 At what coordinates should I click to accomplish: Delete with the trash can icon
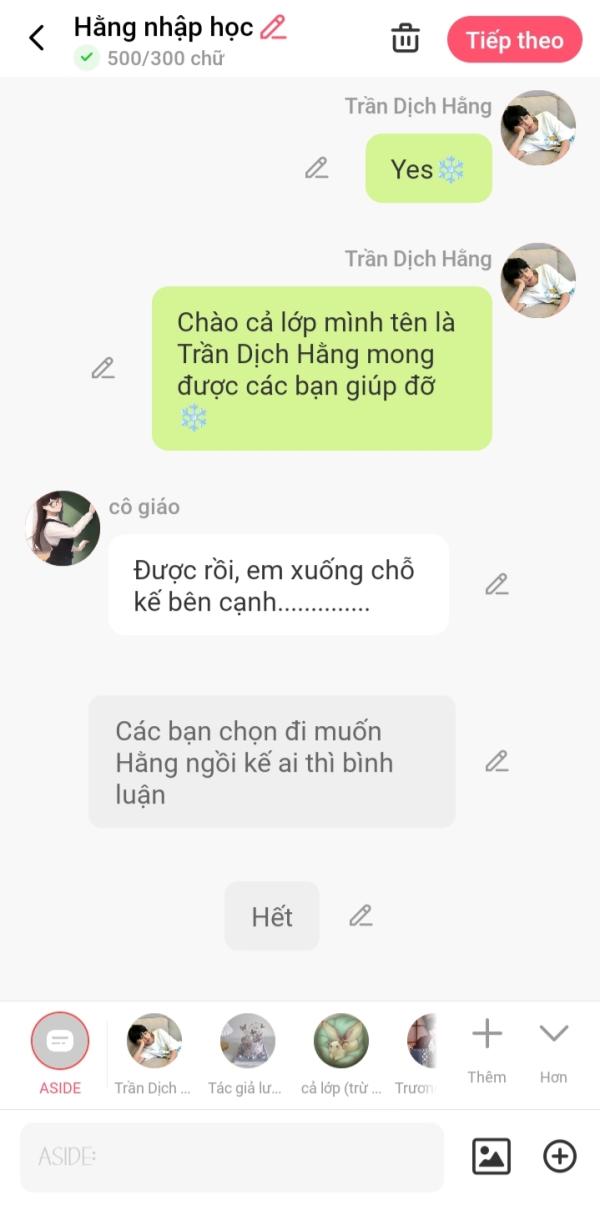405,39
